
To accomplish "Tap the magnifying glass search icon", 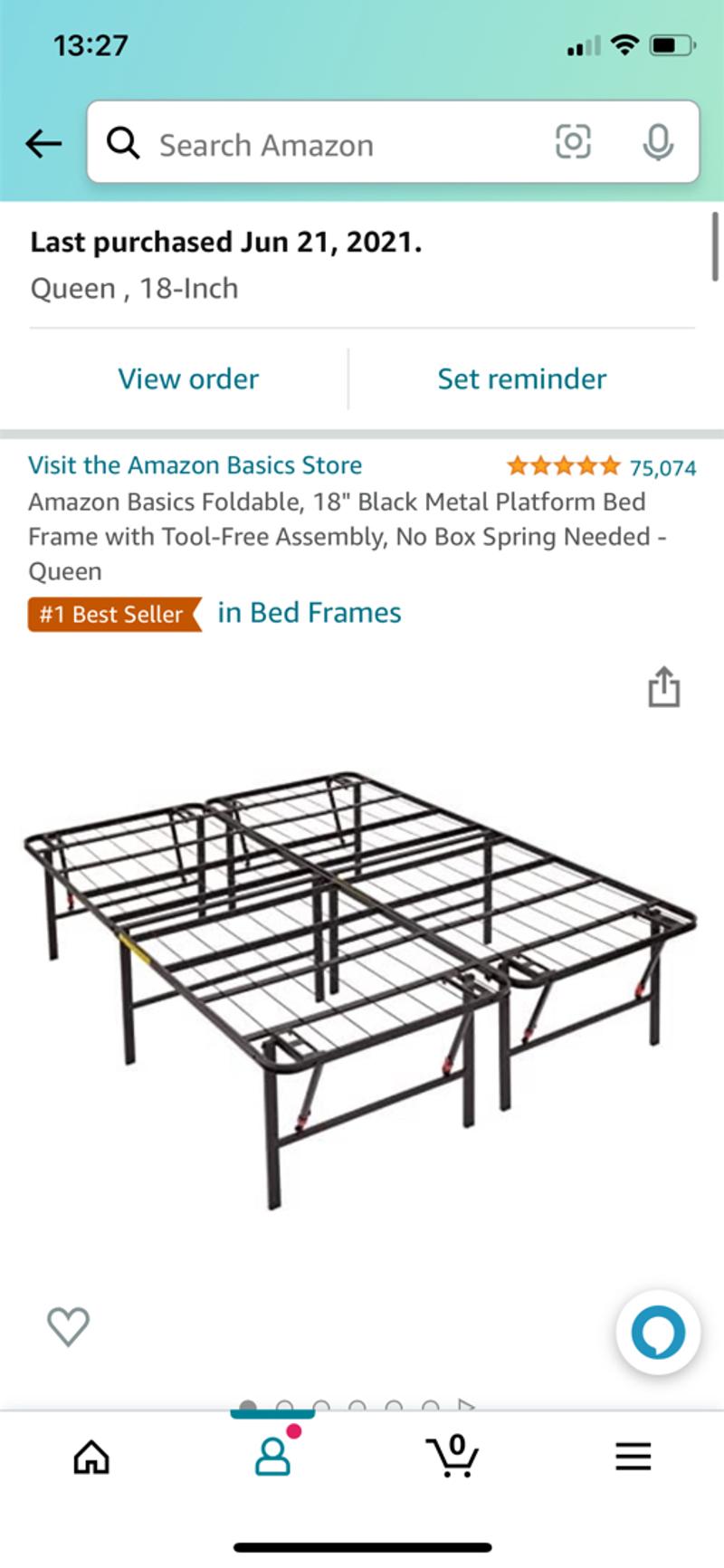I will point(124,144).
